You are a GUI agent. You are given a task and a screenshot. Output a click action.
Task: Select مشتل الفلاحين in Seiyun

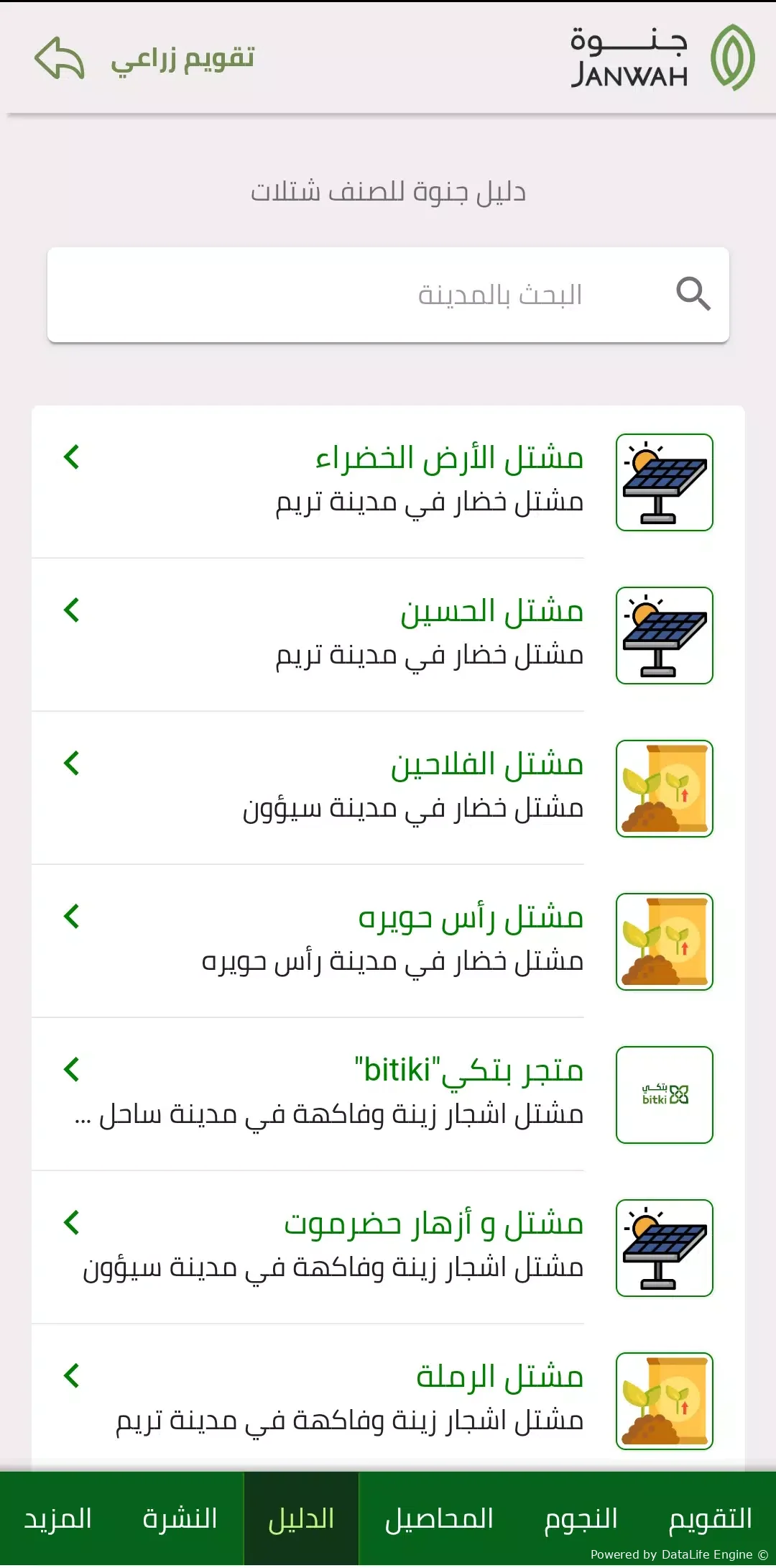[x=388, y=788]
